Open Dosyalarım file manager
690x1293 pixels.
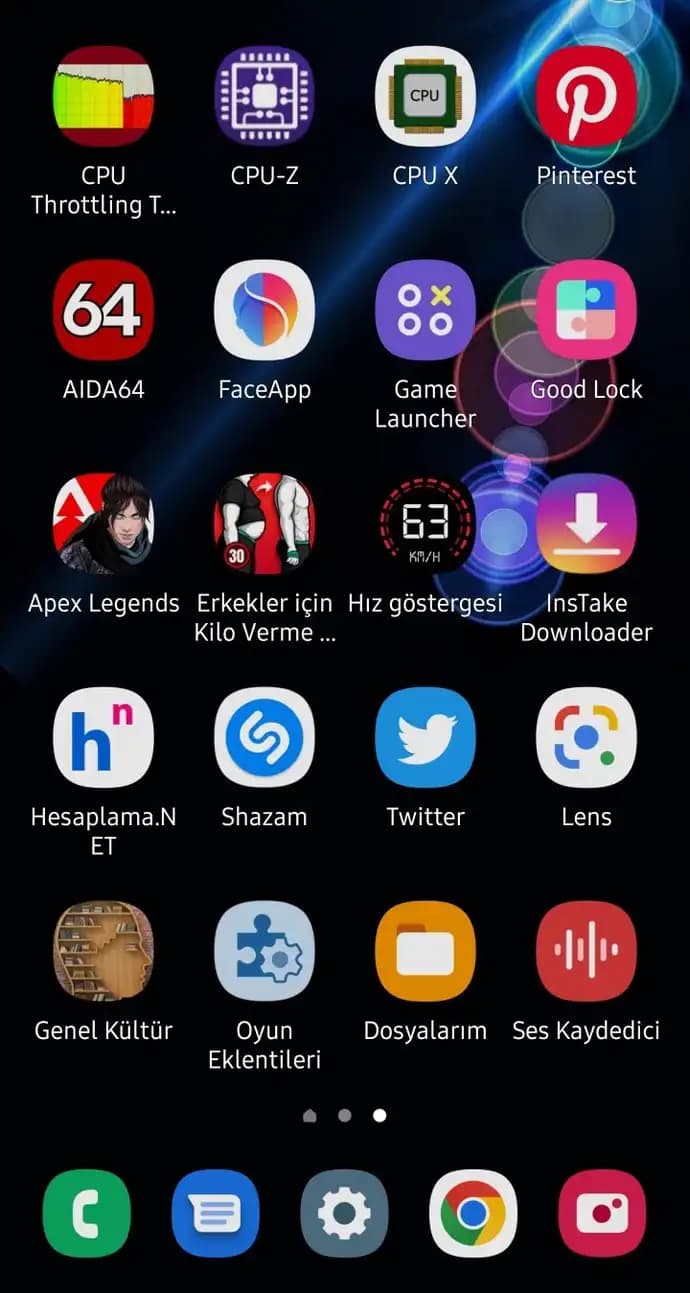(425, 951)
